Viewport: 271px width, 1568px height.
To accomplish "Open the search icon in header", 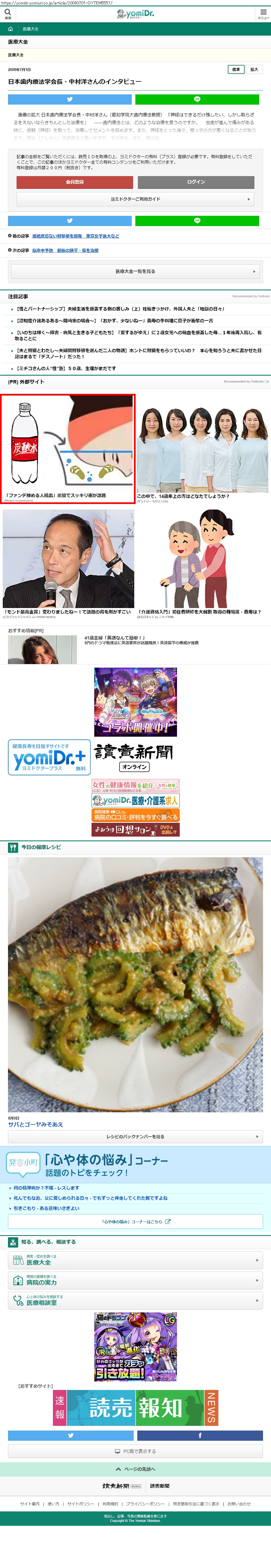I will tap(8, 14).
